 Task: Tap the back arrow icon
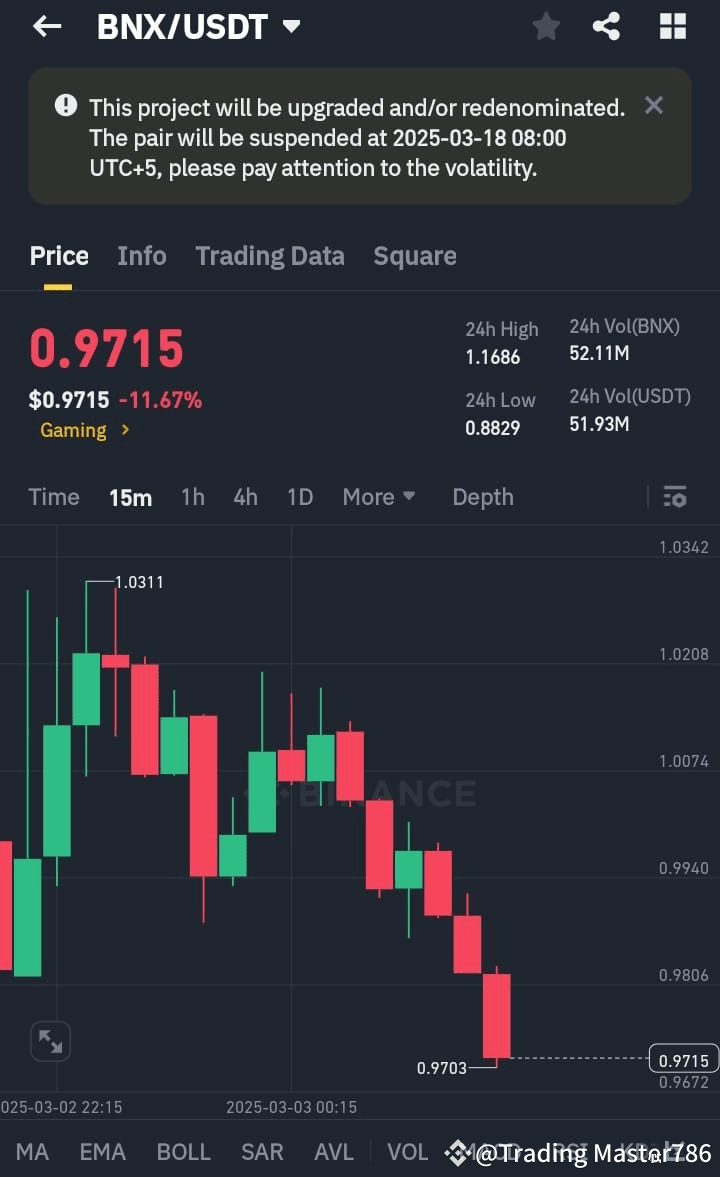pyautogui.click(x=47, y=27)
